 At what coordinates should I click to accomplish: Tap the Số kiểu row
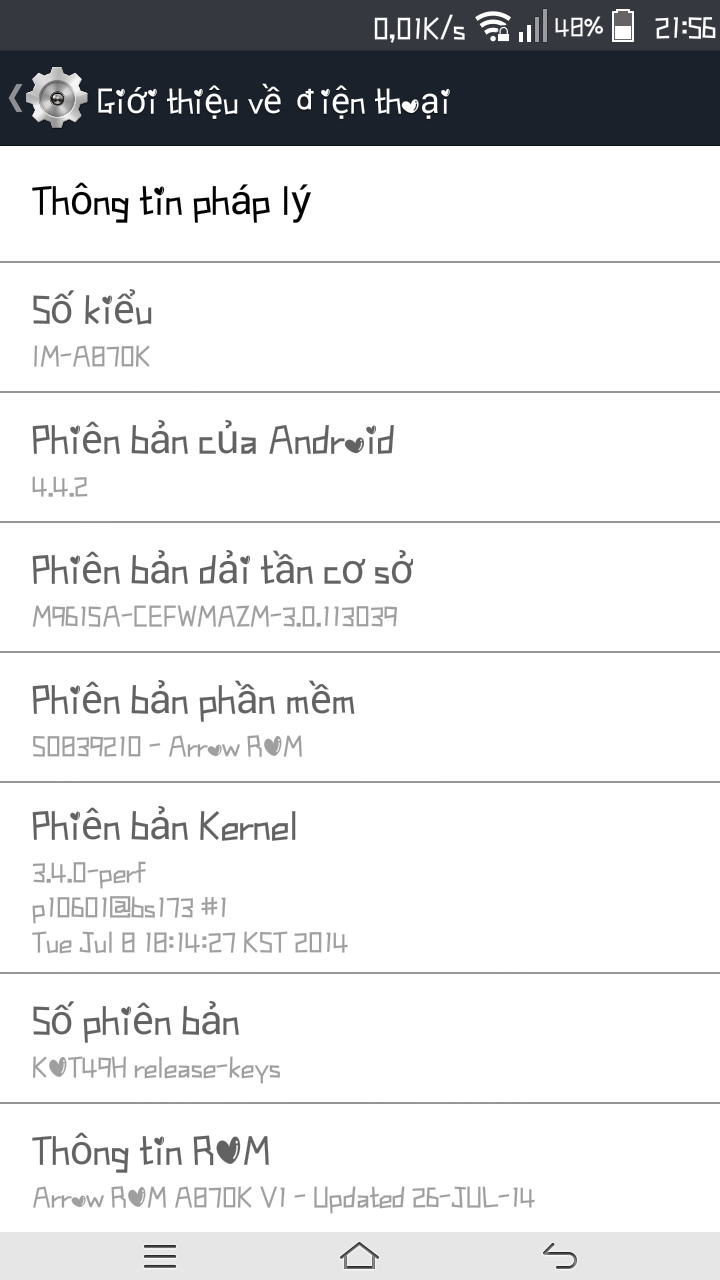pyautogui.click(x=360, y=328)
